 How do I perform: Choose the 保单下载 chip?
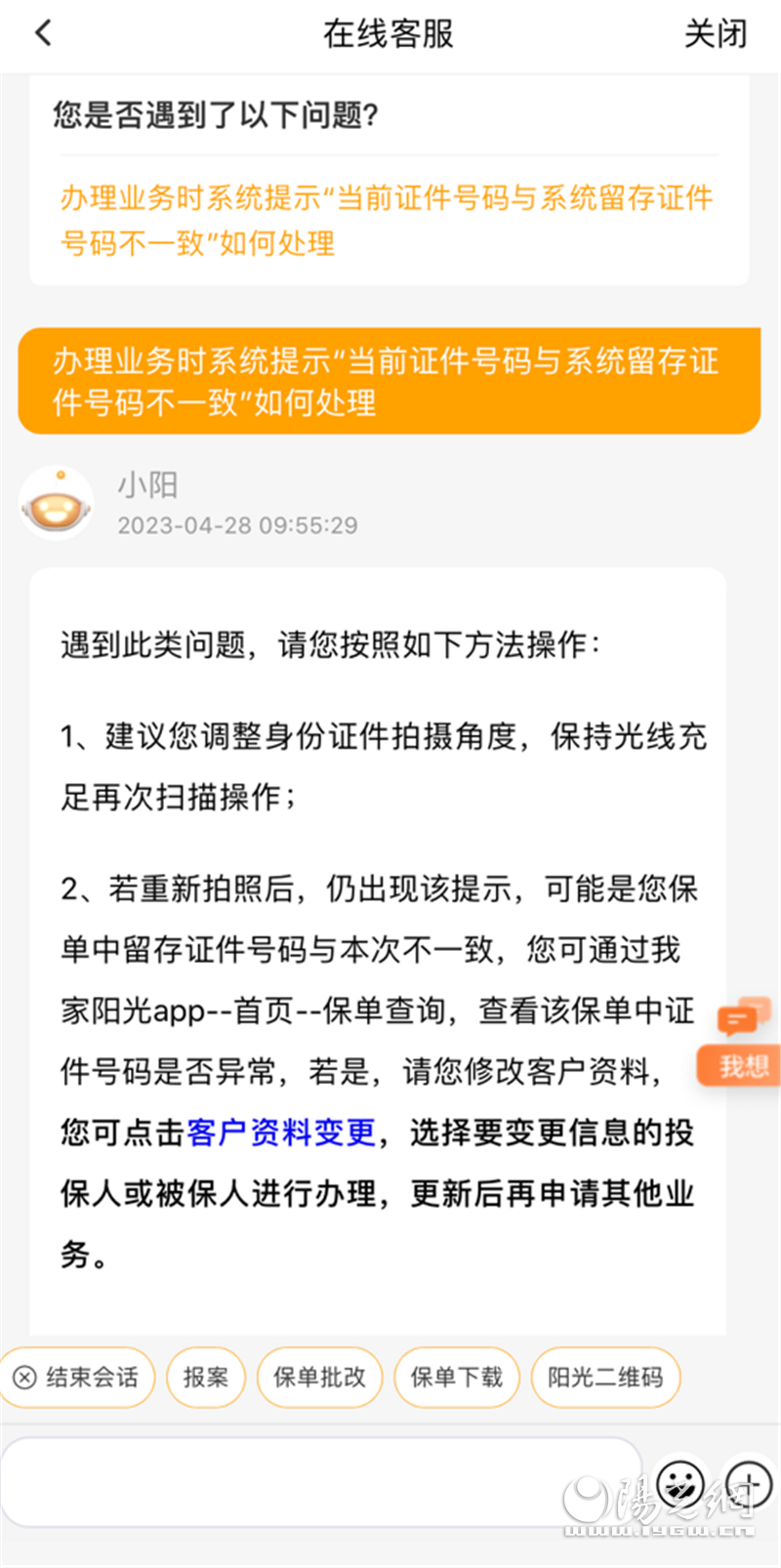click(x=456, y=1378)
